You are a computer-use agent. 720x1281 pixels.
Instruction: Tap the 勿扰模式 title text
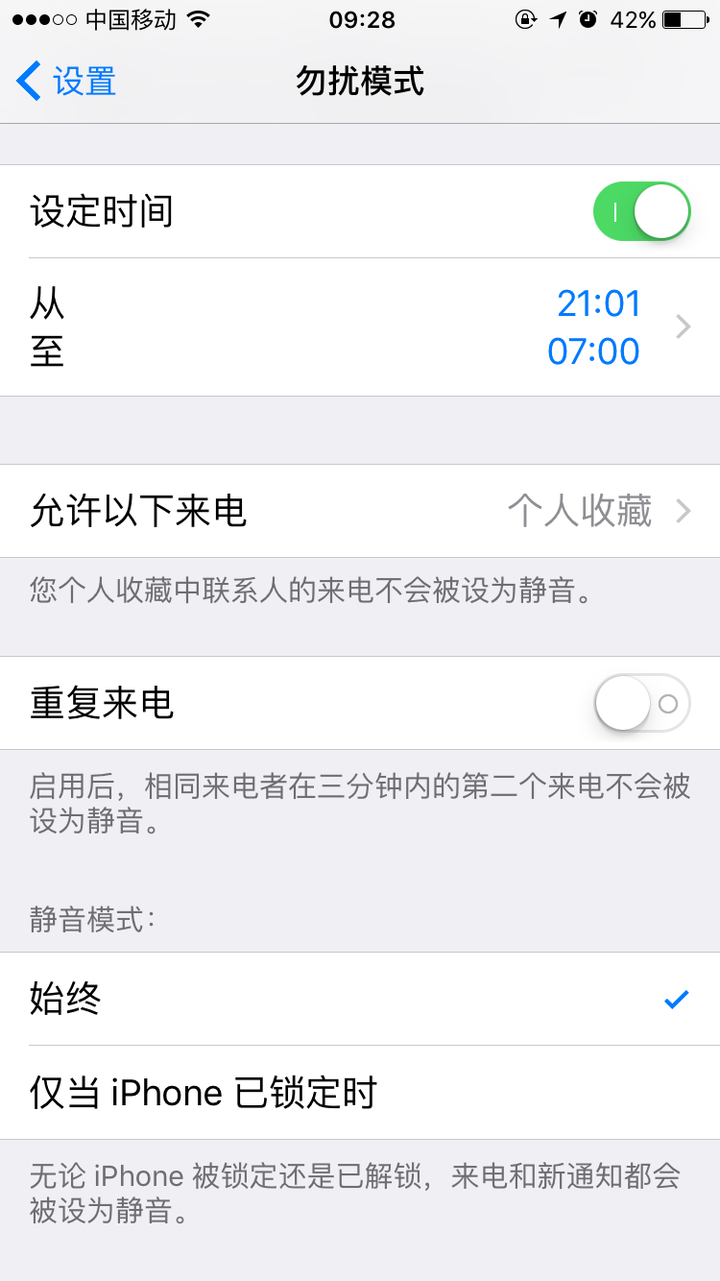(359, 83)
